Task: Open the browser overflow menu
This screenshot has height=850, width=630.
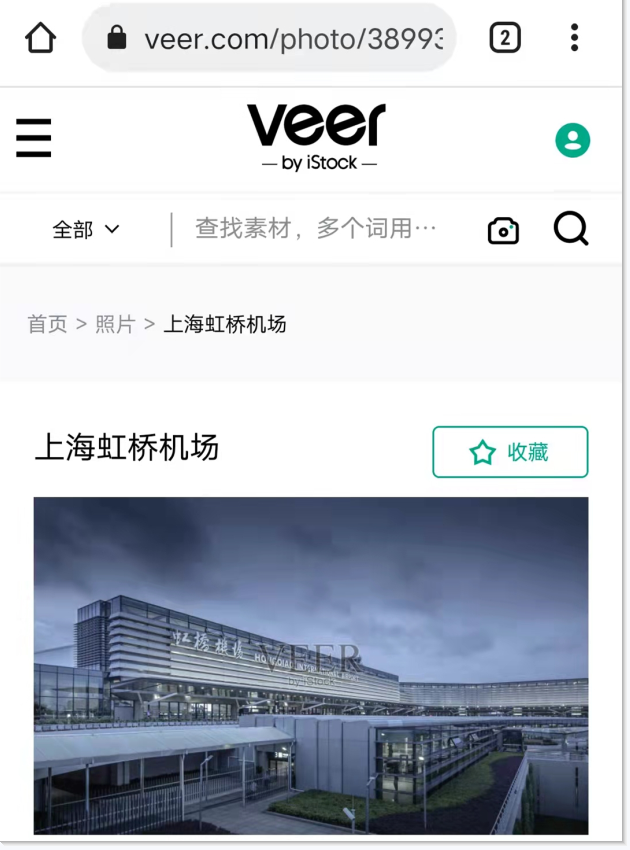Action: tap(574, 39)
